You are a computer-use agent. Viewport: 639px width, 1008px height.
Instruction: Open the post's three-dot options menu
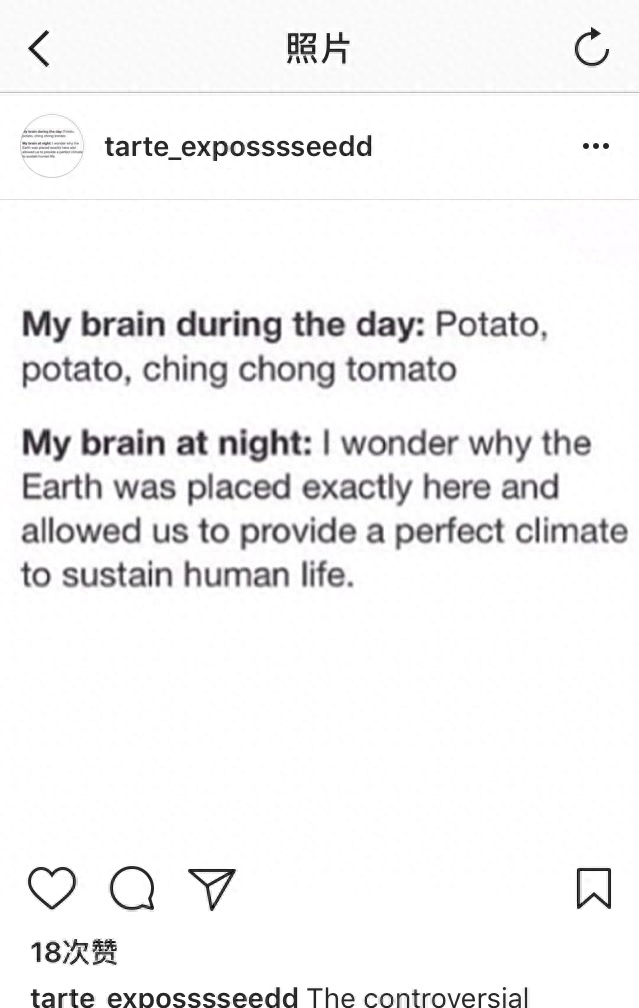click(595, 146)
